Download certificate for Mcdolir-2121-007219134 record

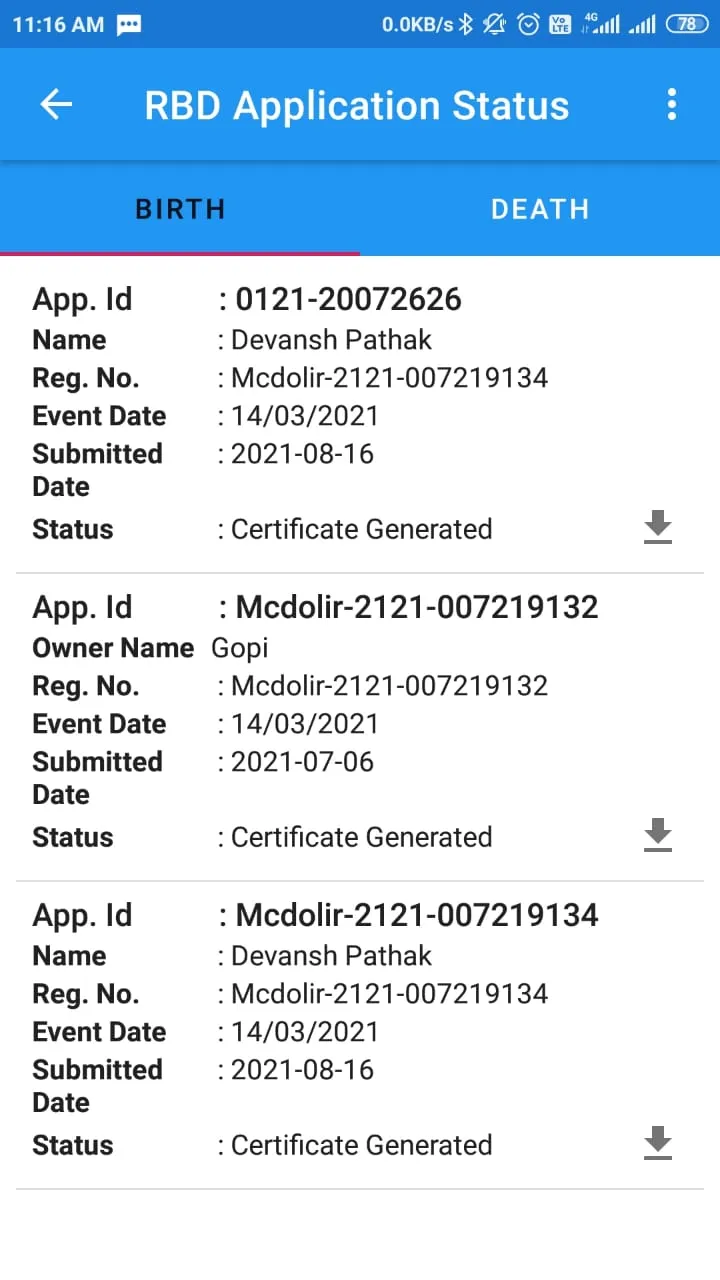(657, 1144)
